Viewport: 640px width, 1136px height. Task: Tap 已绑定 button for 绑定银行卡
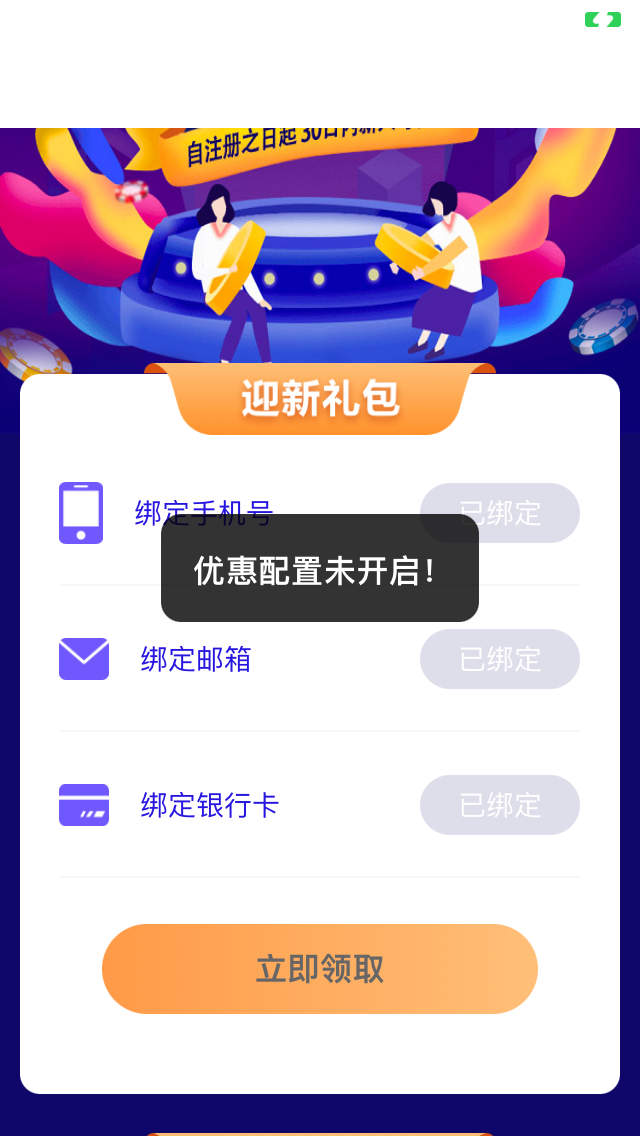500,805
